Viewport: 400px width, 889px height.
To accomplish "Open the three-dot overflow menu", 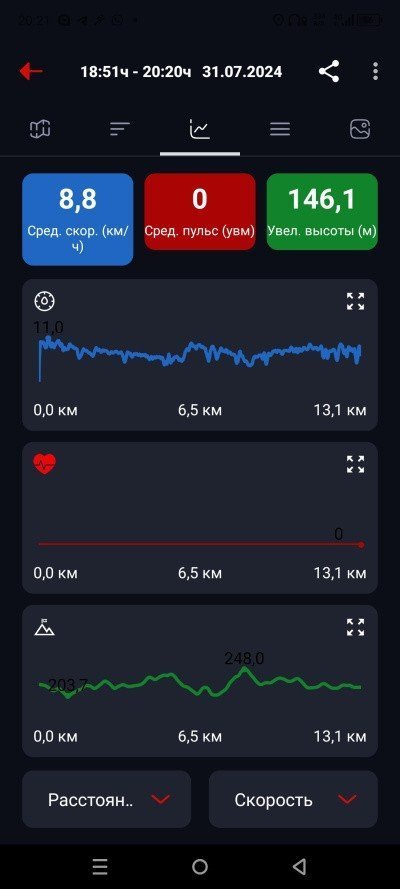I will point(376,71).
